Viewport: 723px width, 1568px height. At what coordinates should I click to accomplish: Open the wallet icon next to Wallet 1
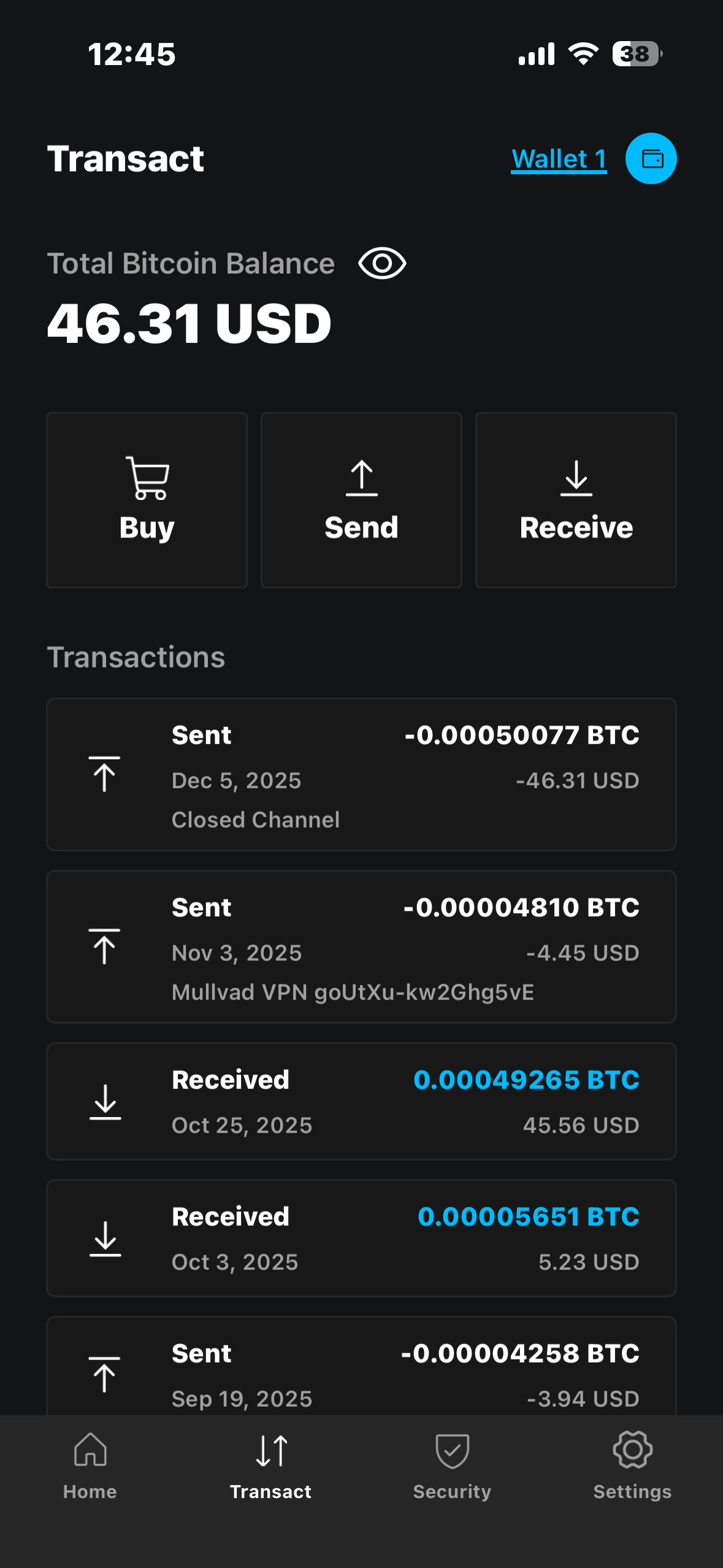click(x=652, y=158)
